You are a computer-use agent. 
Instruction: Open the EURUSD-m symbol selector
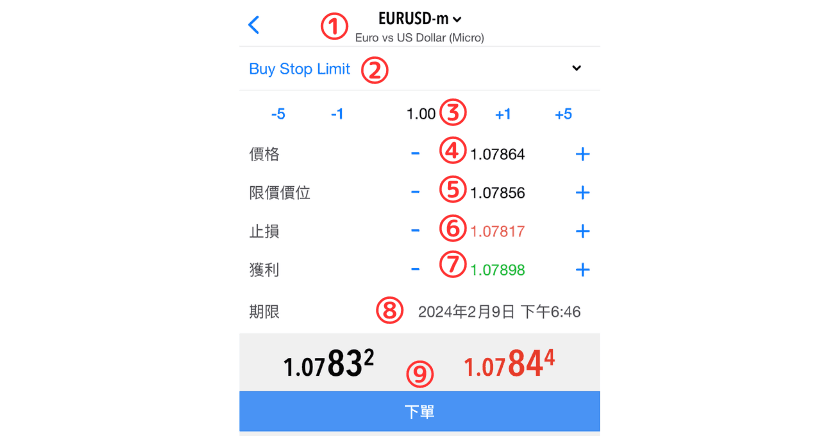[x=420, y=18]
